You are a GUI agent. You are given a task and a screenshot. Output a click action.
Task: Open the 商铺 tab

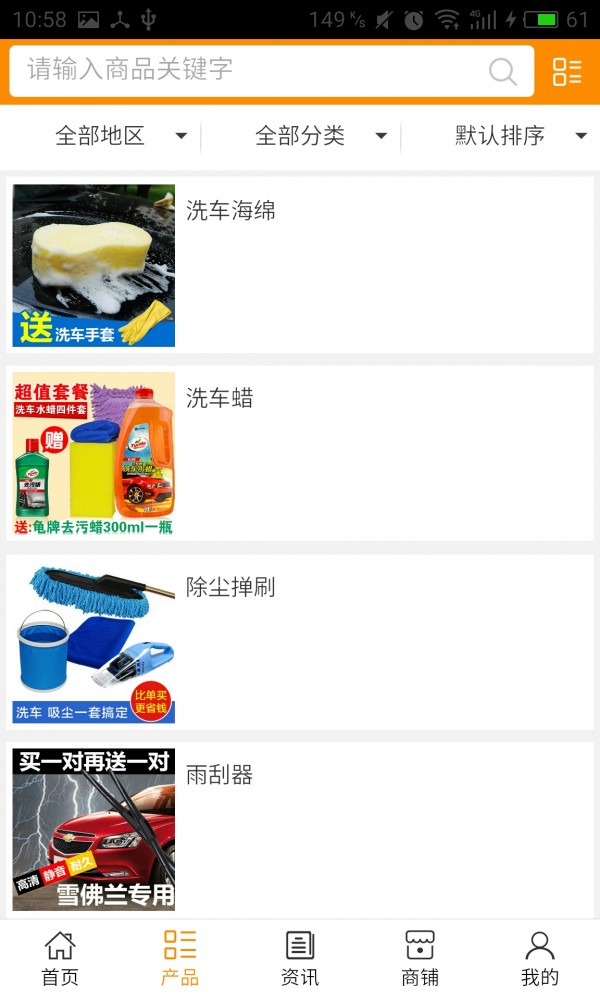point(420,959)
